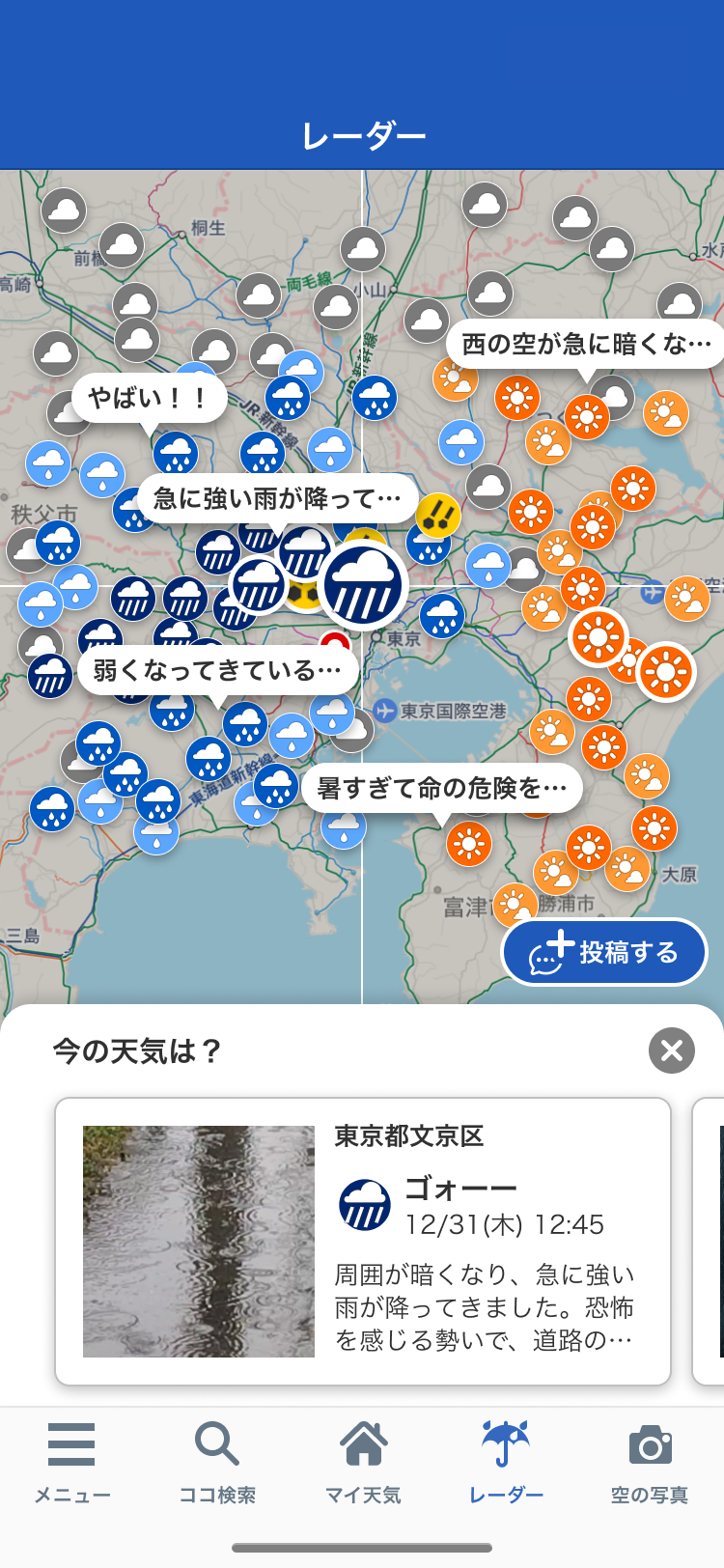Open the 弱くなってきている… report bubble
724x1568 pixels.
coord(218,670)
